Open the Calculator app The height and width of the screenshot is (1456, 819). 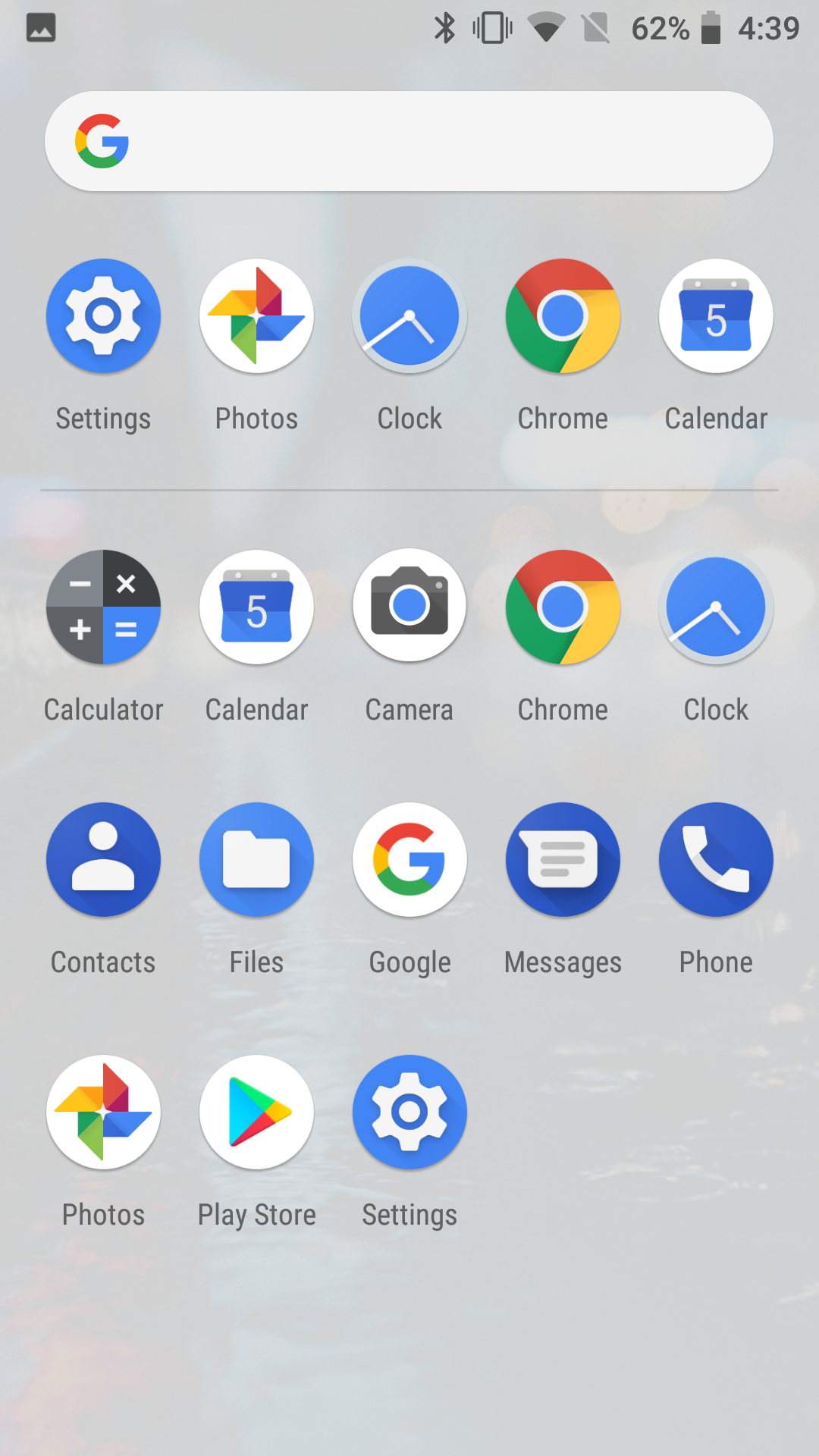[x=103, y=607]
